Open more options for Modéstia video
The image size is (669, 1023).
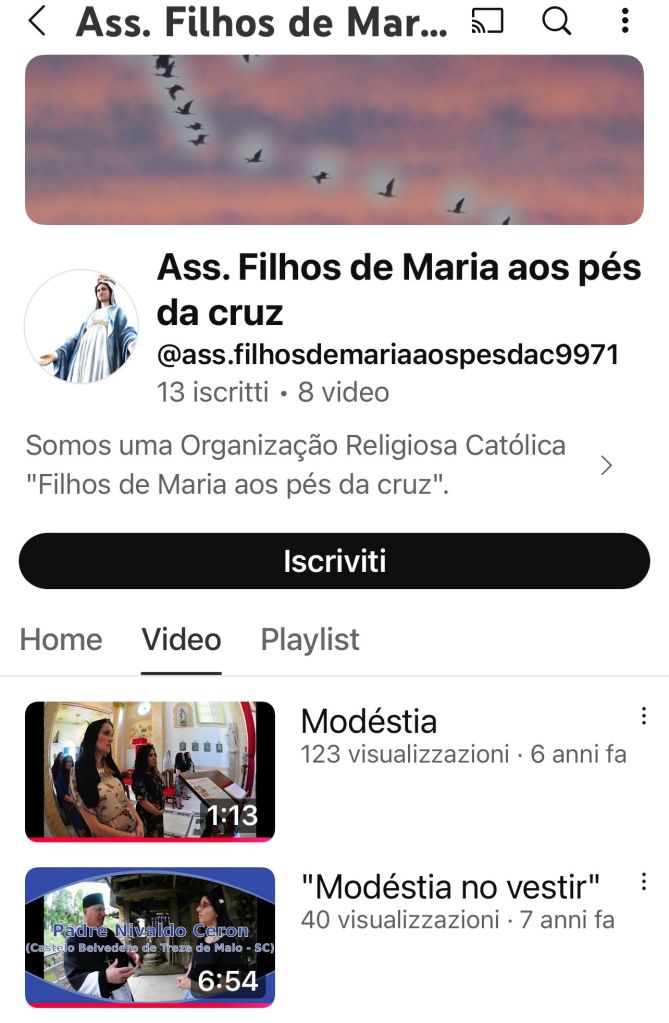(x=643, y=716)
